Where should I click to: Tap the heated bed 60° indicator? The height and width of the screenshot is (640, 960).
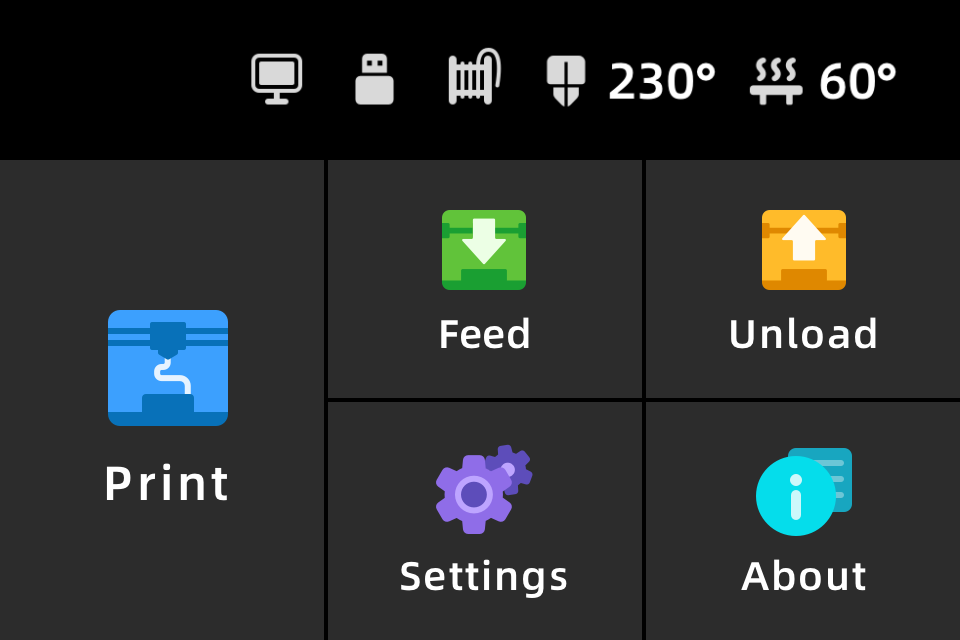pyautogui.click(x=824, y=81)
